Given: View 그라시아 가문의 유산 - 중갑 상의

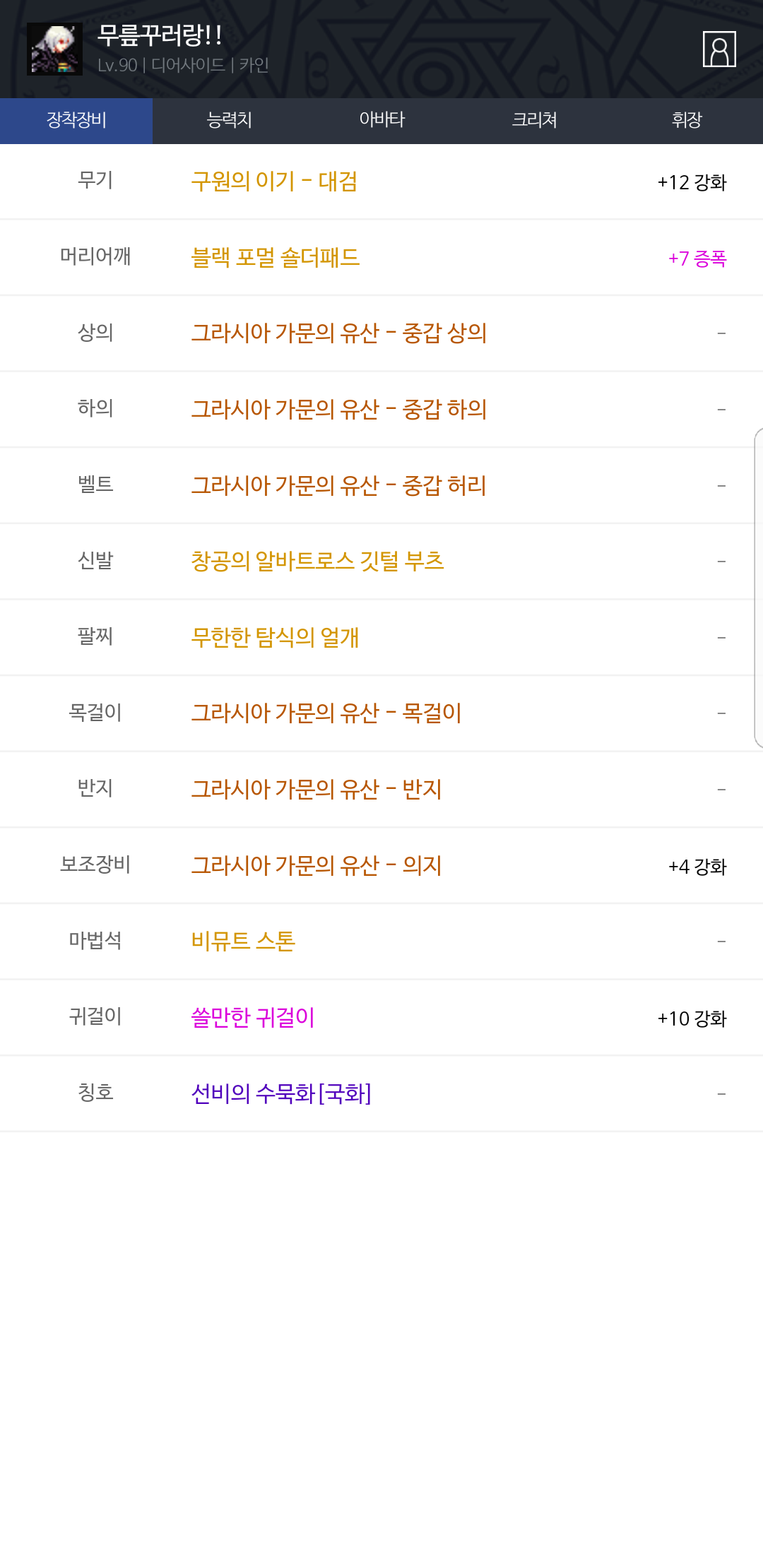Looking at the screenshot, I should [x=339, y=333].
